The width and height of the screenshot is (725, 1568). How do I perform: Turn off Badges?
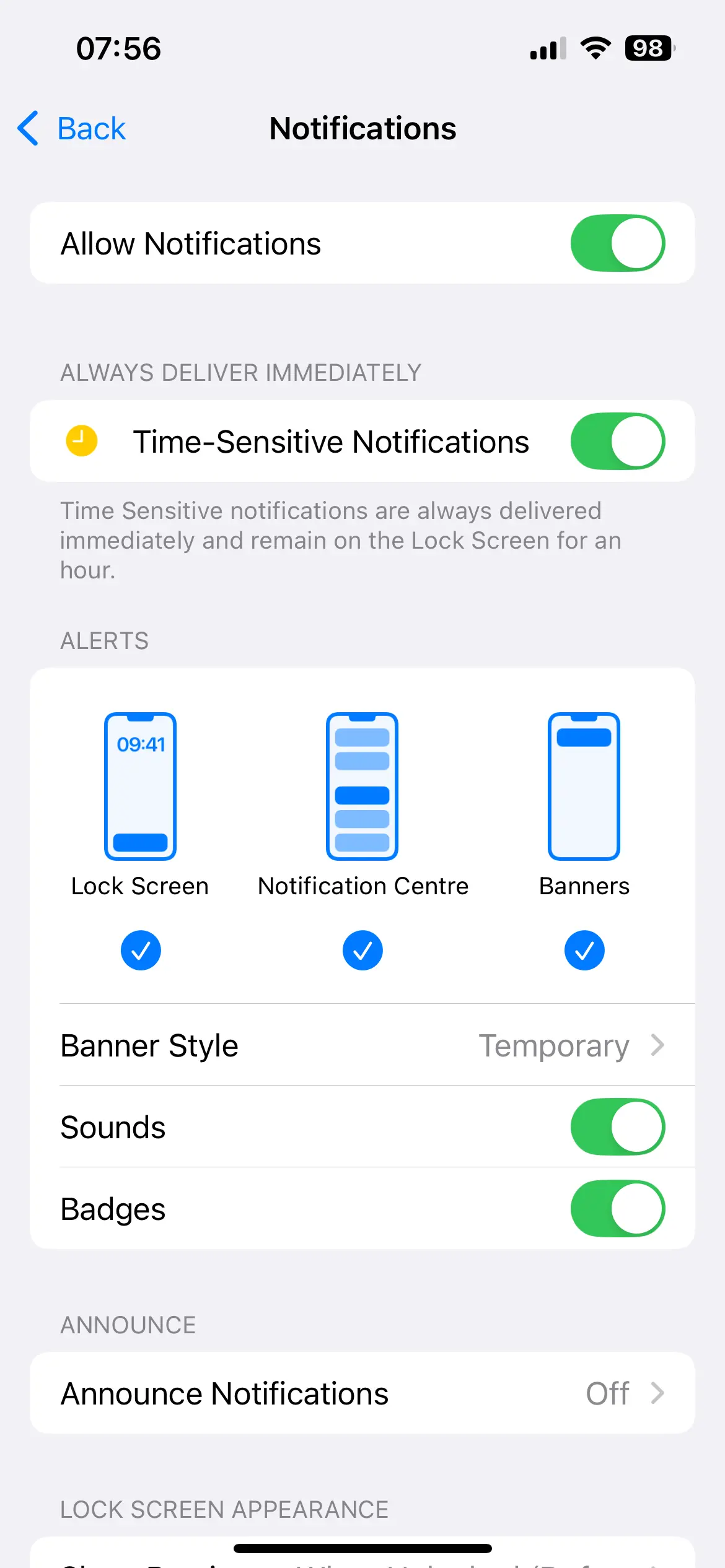tap(617, 1208)
